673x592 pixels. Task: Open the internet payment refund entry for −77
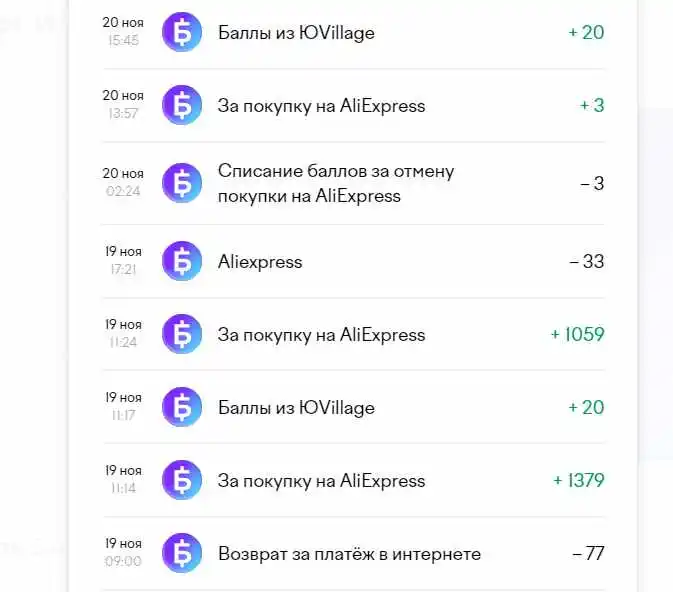coord(353,553)
